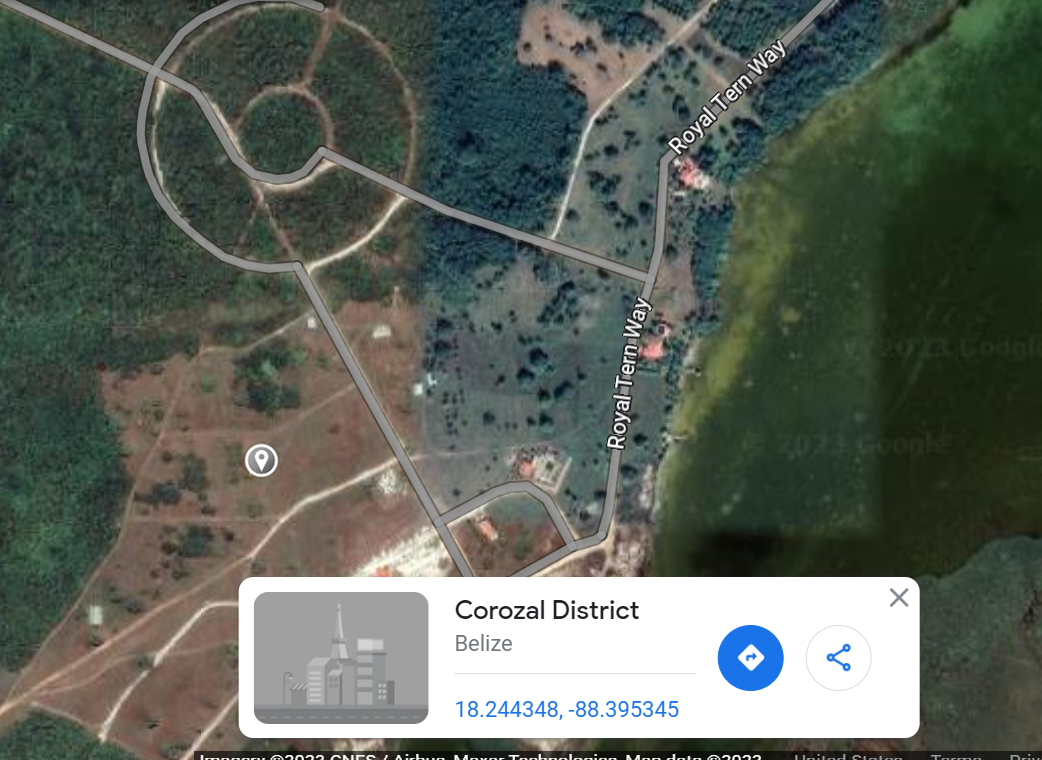Get directions to Corozal District
This screenshot has height=760, width=1042.
750,657
